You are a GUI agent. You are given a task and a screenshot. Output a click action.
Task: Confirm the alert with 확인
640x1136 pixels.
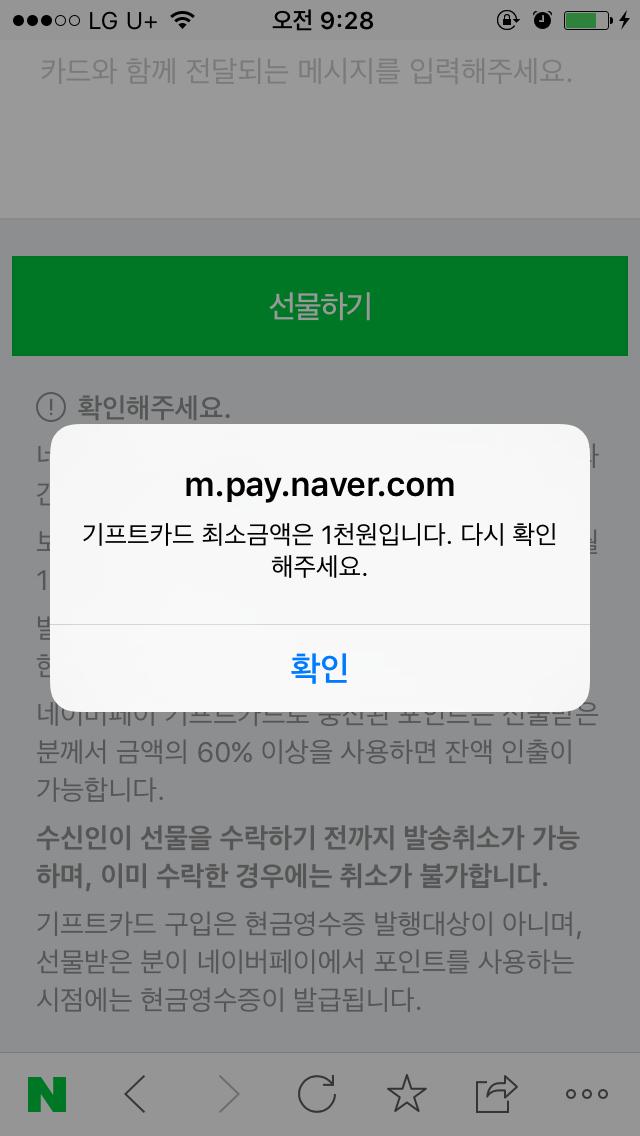320,667
